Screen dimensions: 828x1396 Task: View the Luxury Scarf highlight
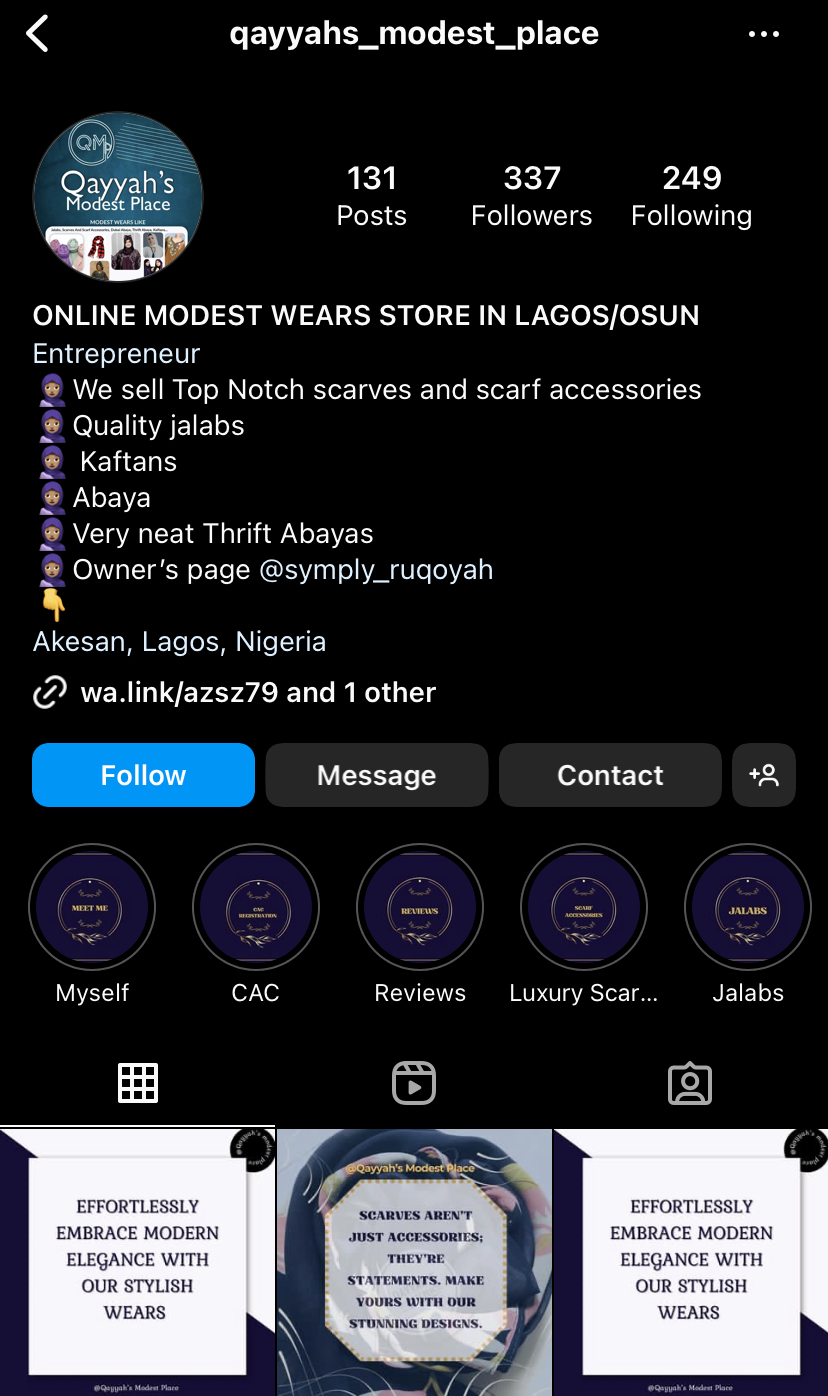[584, 908]
